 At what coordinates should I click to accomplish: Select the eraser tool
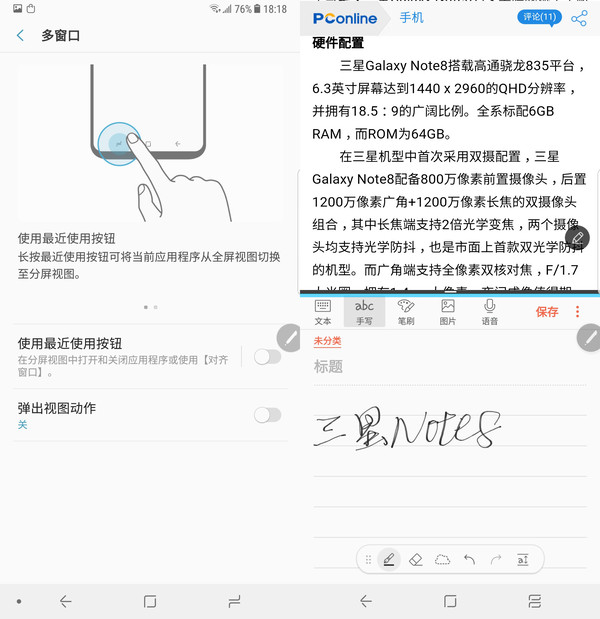click(x=417, y=560)
